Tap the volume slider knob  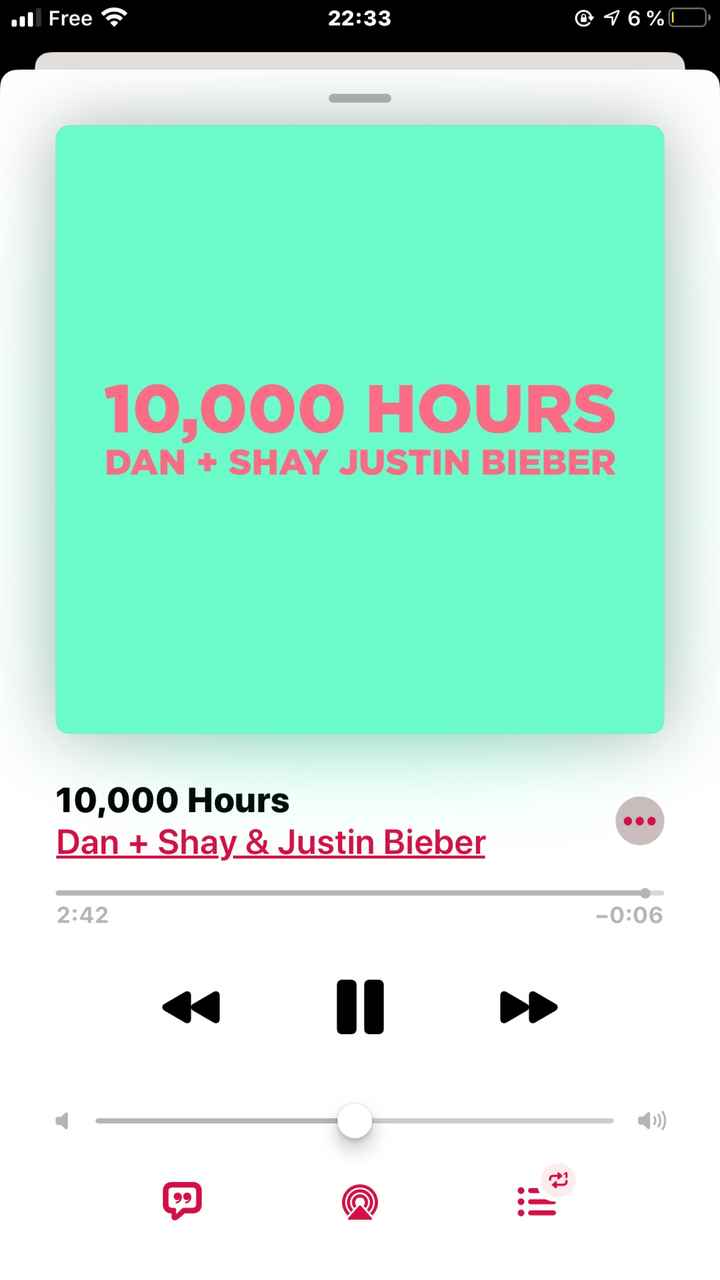355,1121
